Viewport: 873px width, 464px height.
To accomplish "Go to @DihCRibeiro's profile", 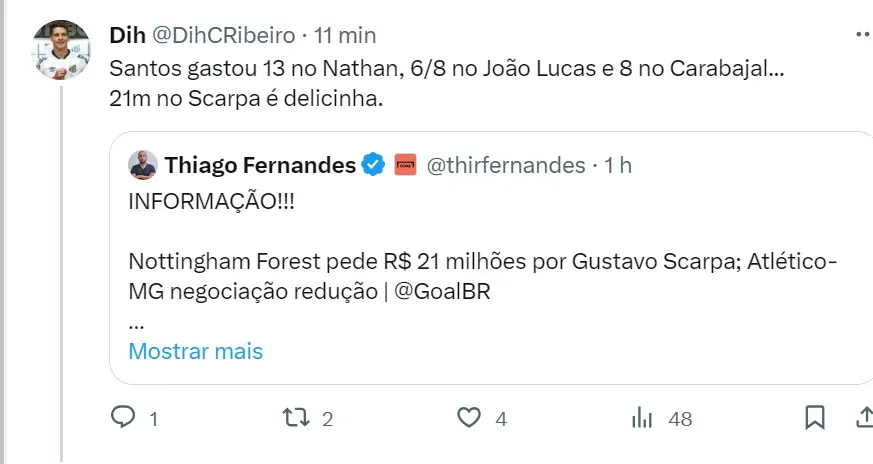I will pos(223,35).
